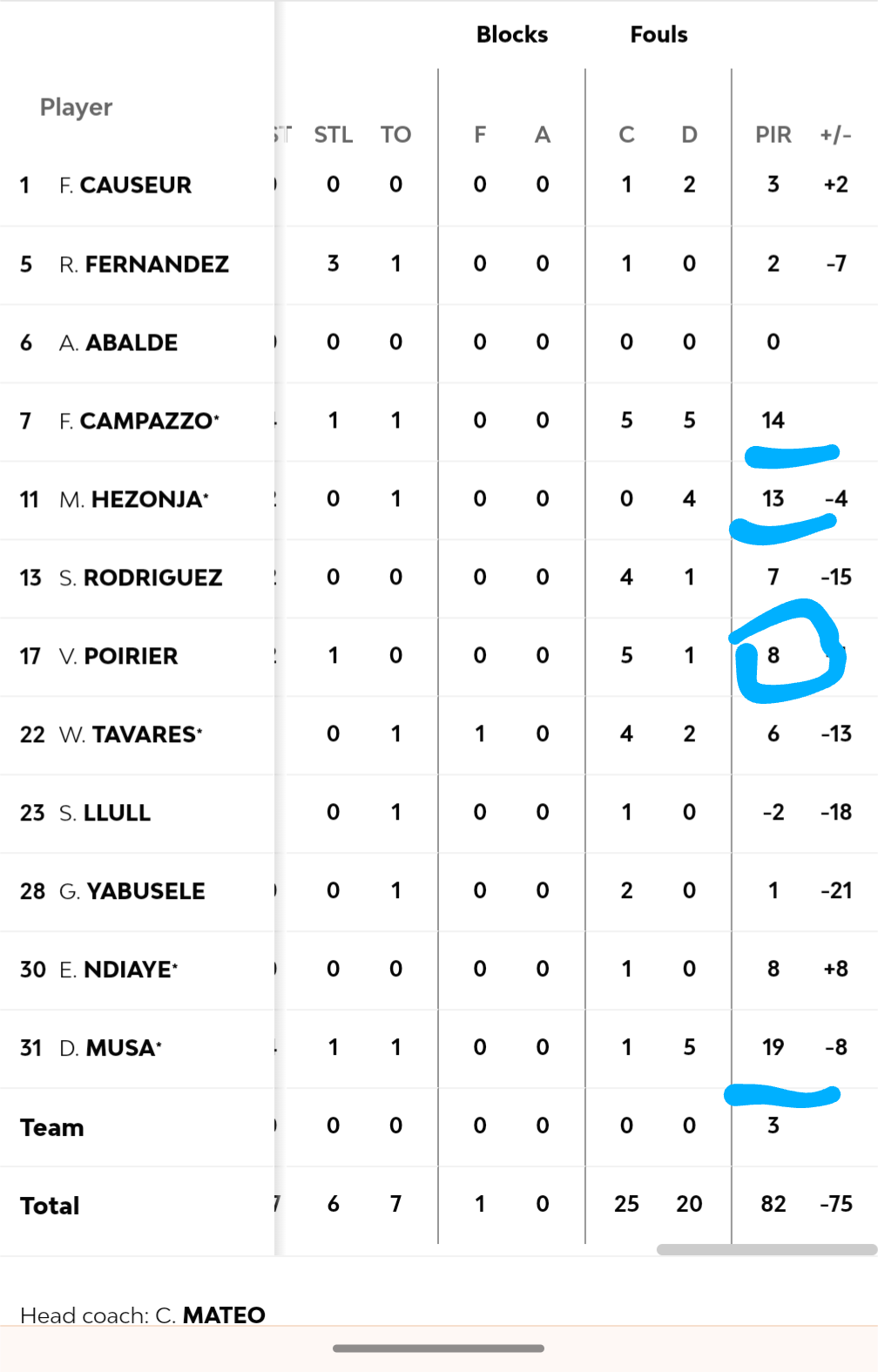Open F. Campazzo's player profile
The width and height of the screenshot is (878, 1372).
pos(139,421)
